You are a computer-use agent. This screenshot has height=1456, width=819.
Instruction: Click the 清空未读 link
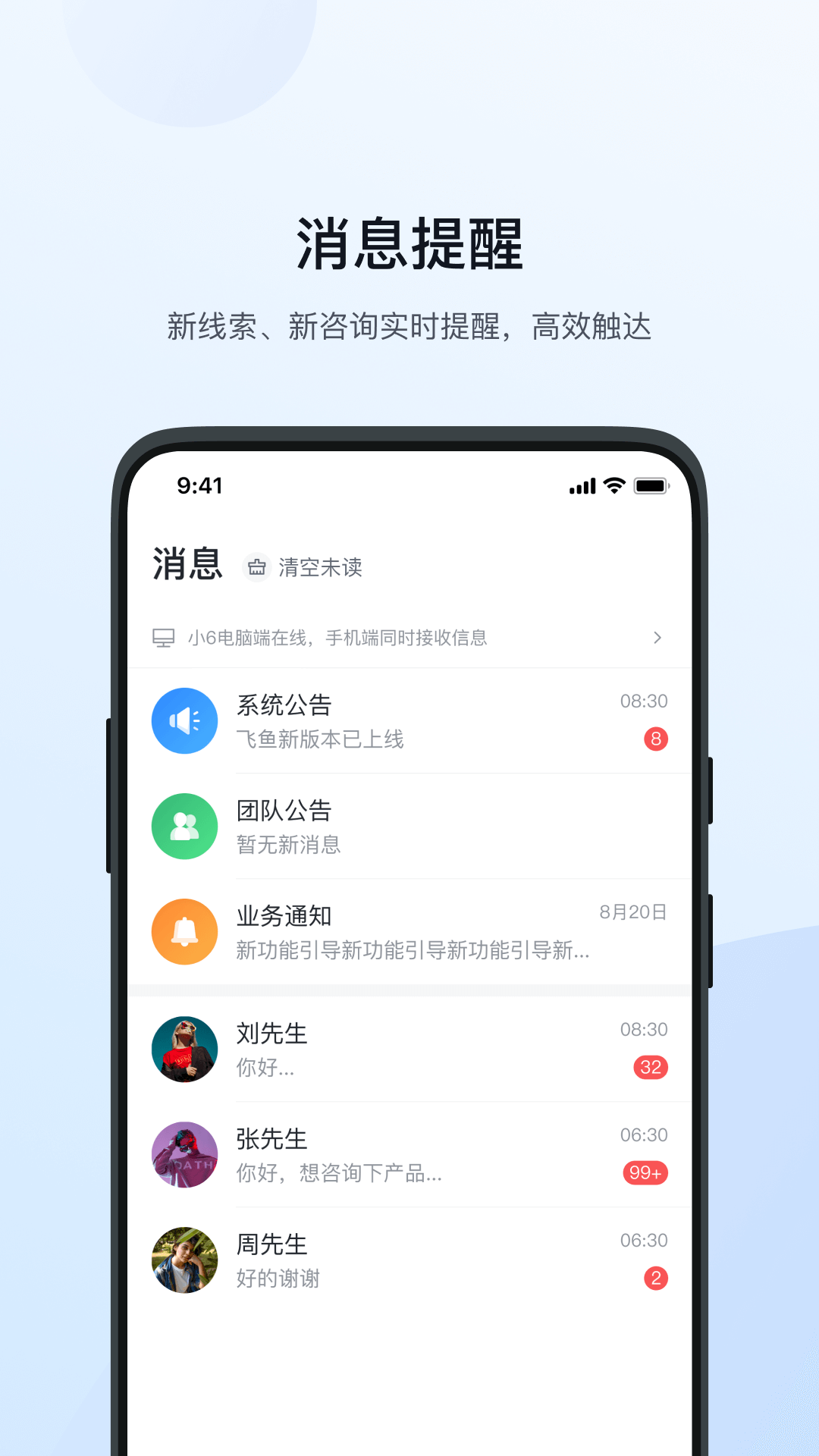coord(322,567)
